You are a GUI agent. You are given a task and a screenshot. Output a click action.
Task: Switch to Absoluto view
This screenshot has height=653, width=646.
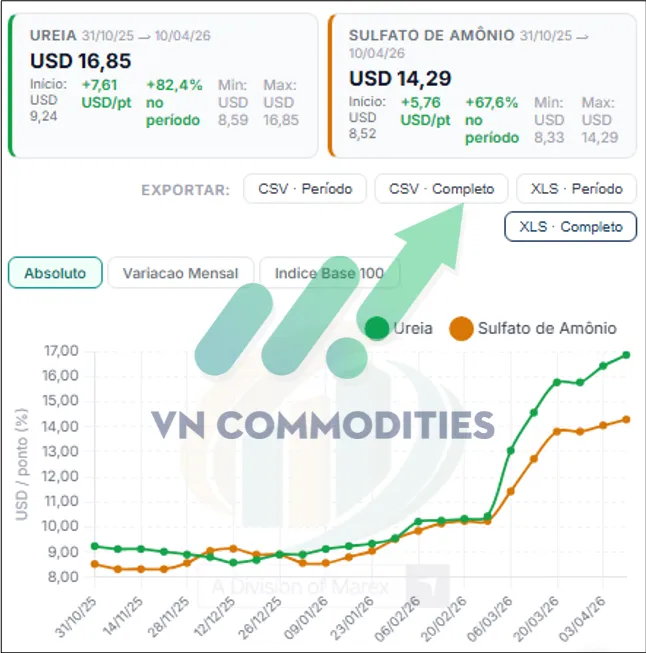pos(55,273)
